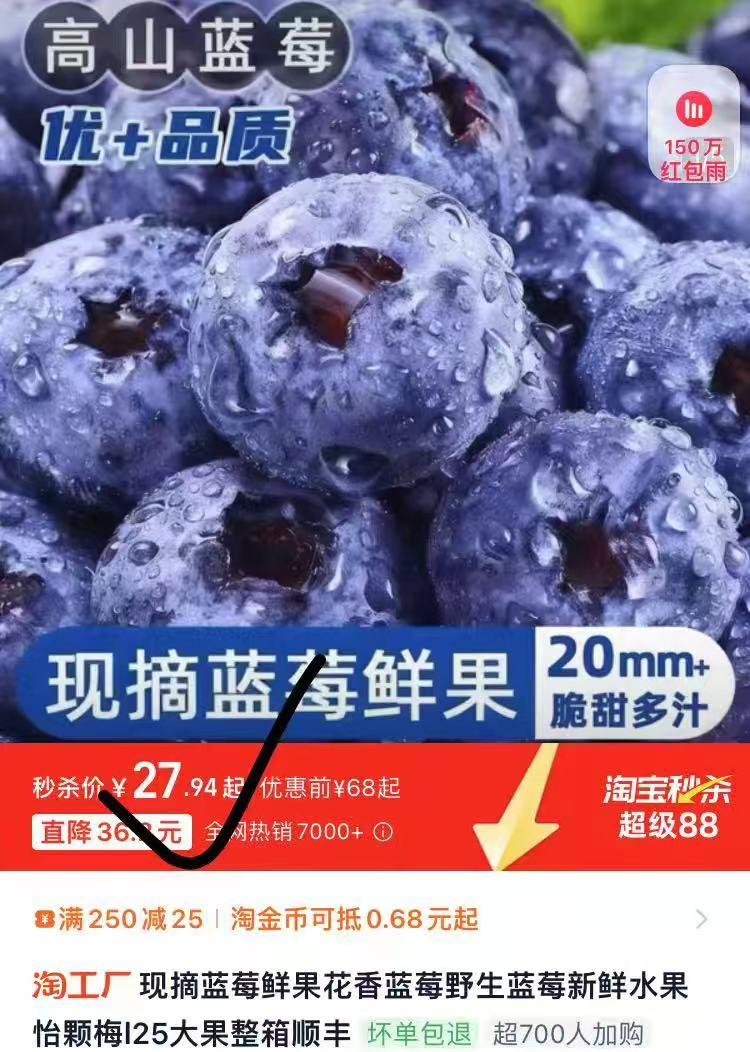The height and width of the screenshot is (1052, 750).
Task: Tap the info icon beside 全网热销7000+
Action: pos(383,831)
